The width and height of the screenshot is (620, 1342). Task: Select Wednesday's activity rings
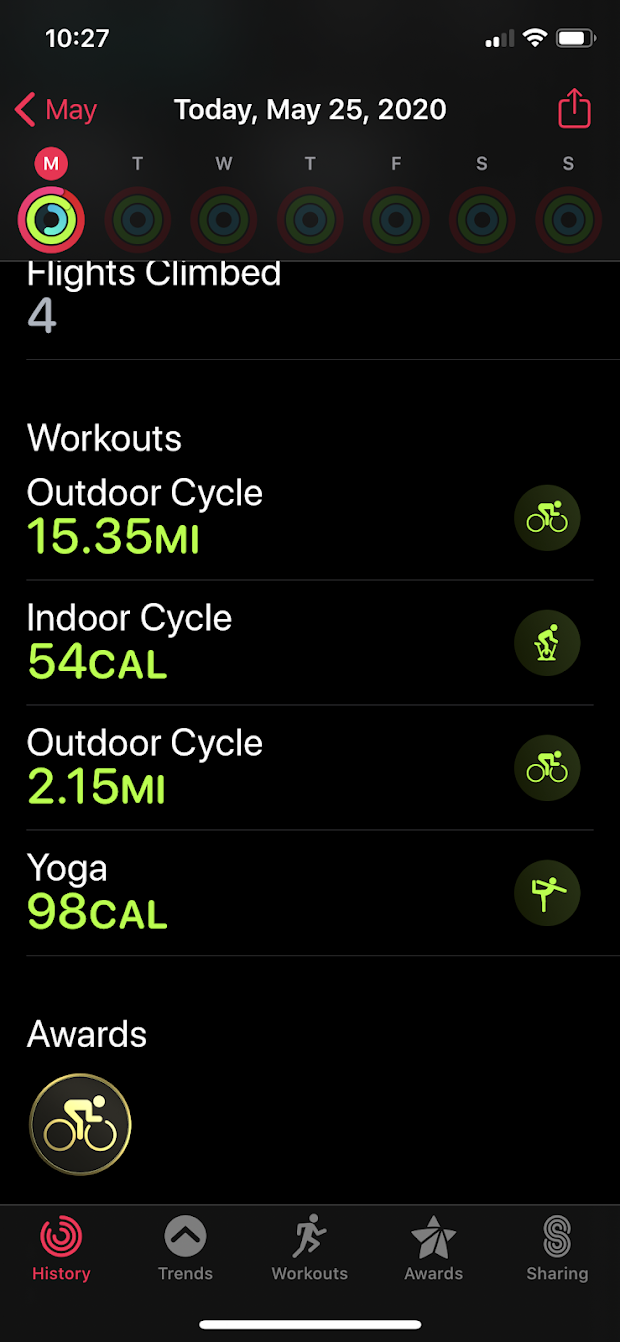(224, 218)
